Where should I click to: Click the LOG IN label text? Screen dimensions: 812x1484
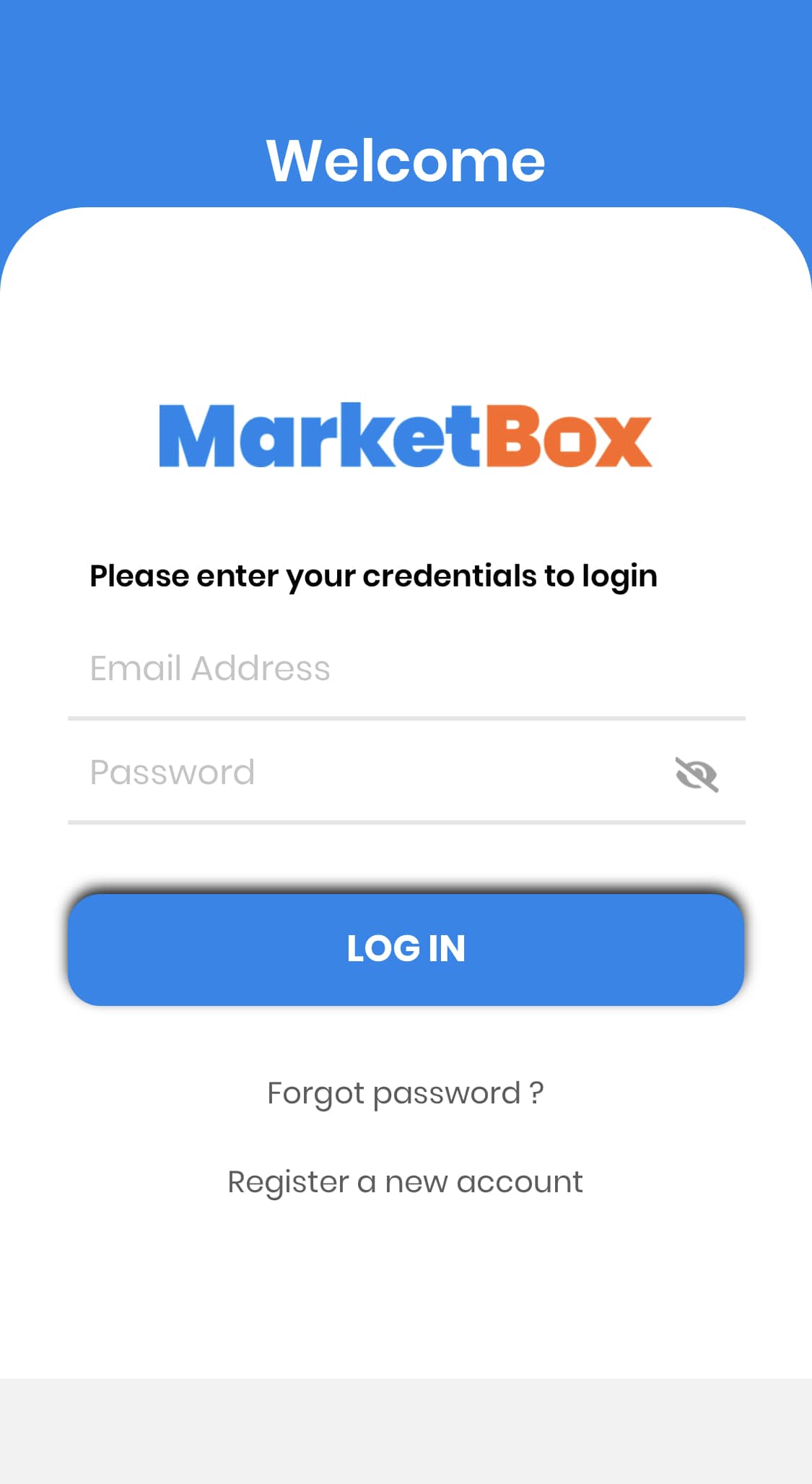[x=406, y=948]
